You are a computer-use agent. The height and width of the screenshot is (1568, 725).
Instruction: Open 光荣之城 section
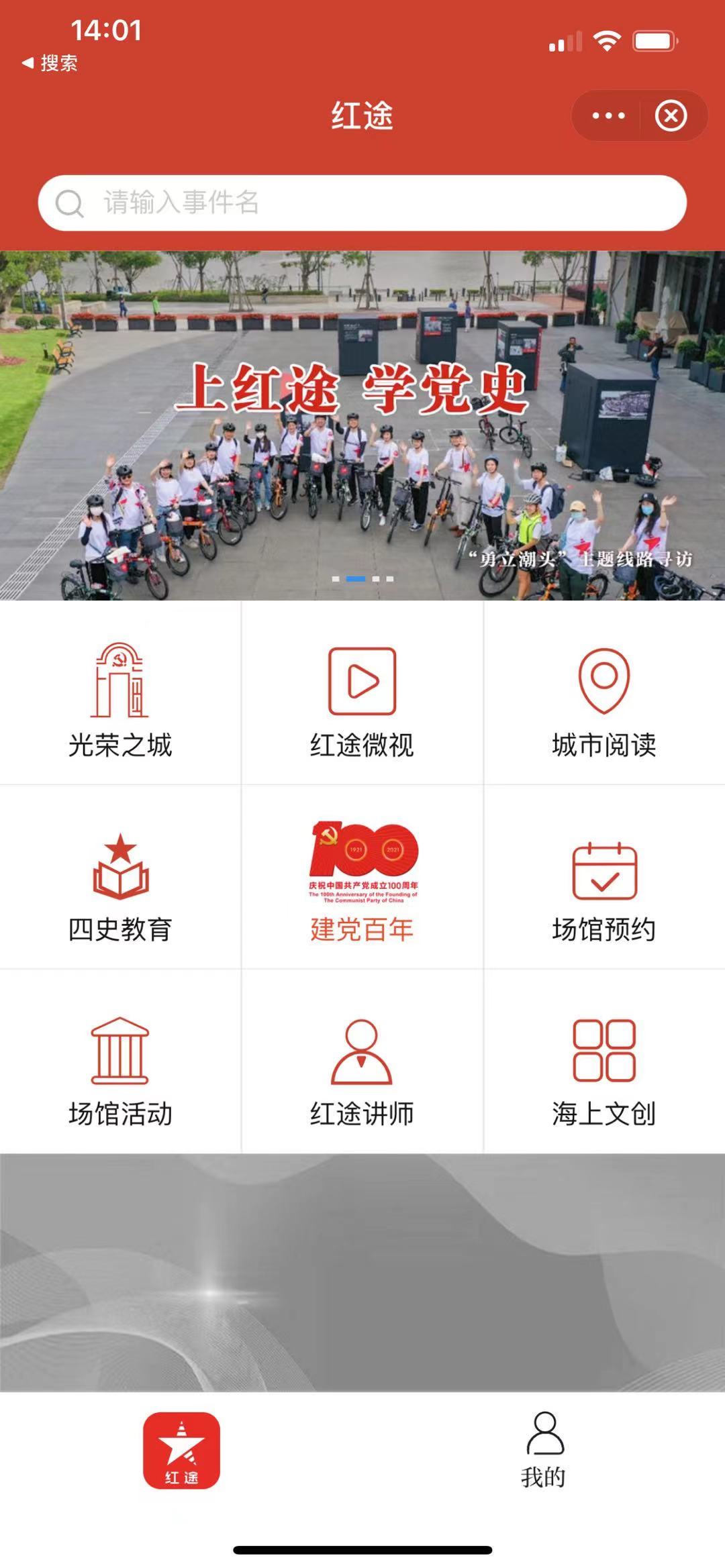[120, 698]
